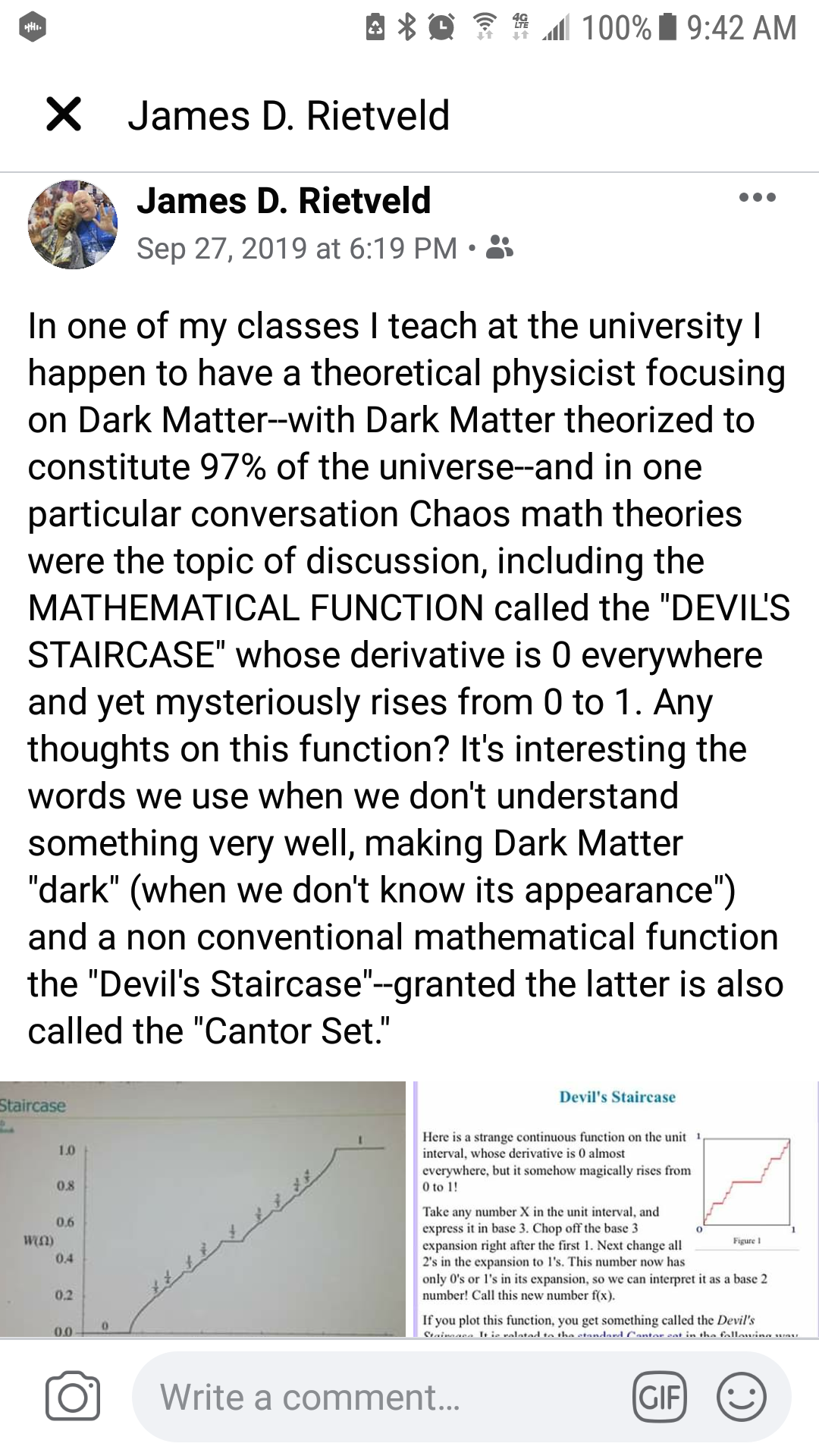Focus the Write a comment field
The height and width of the screenshot is (1456, 819).
(379, 1397)
